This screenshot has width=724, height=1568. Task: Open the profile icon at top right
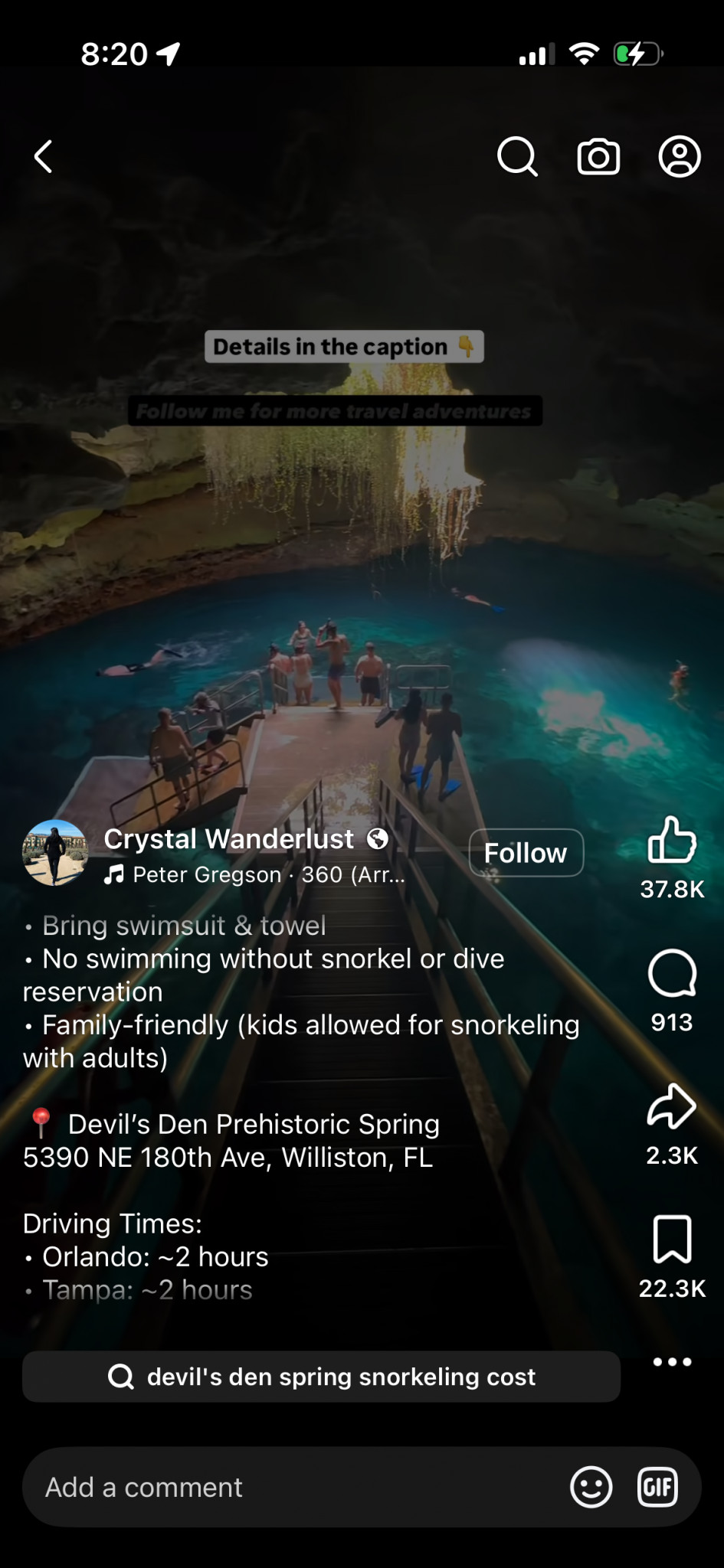[680, 157]
